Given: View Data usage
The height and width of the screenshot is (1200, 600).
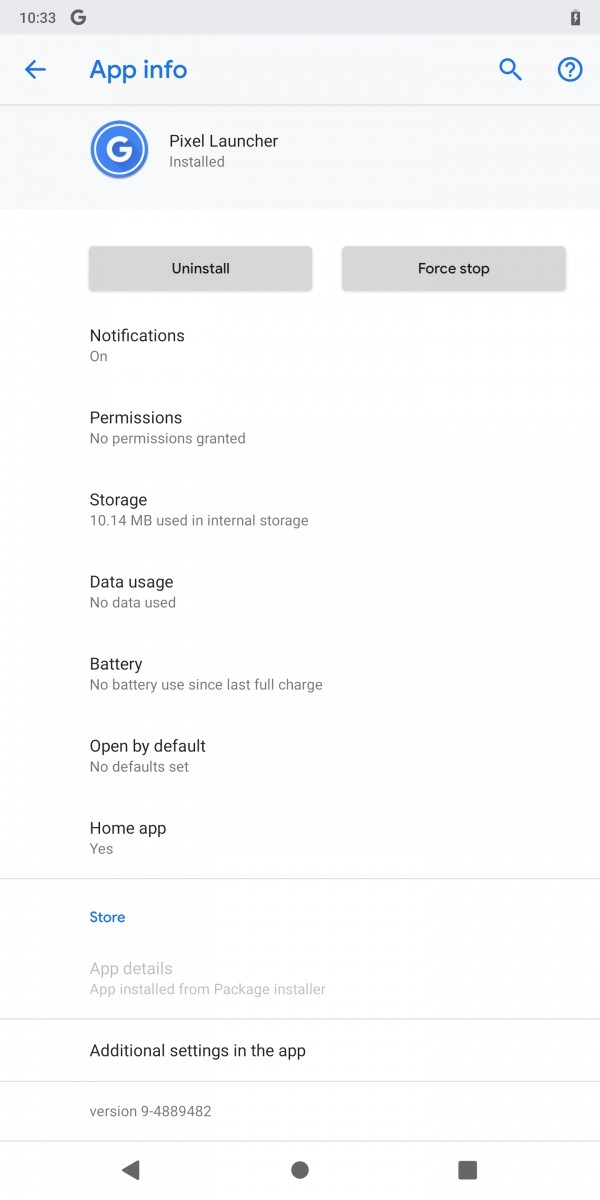Looking at the screenshot, I should tap(300, 591).
